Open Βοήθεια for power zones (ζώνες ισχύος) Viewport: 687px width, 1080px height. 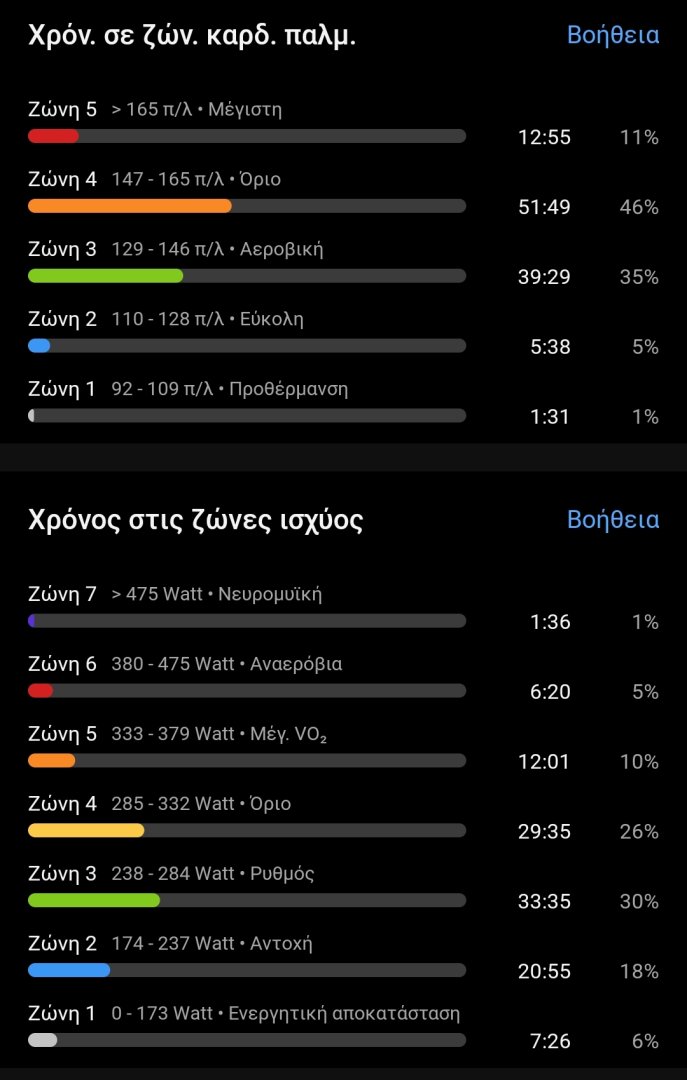[x=612, y=519]
